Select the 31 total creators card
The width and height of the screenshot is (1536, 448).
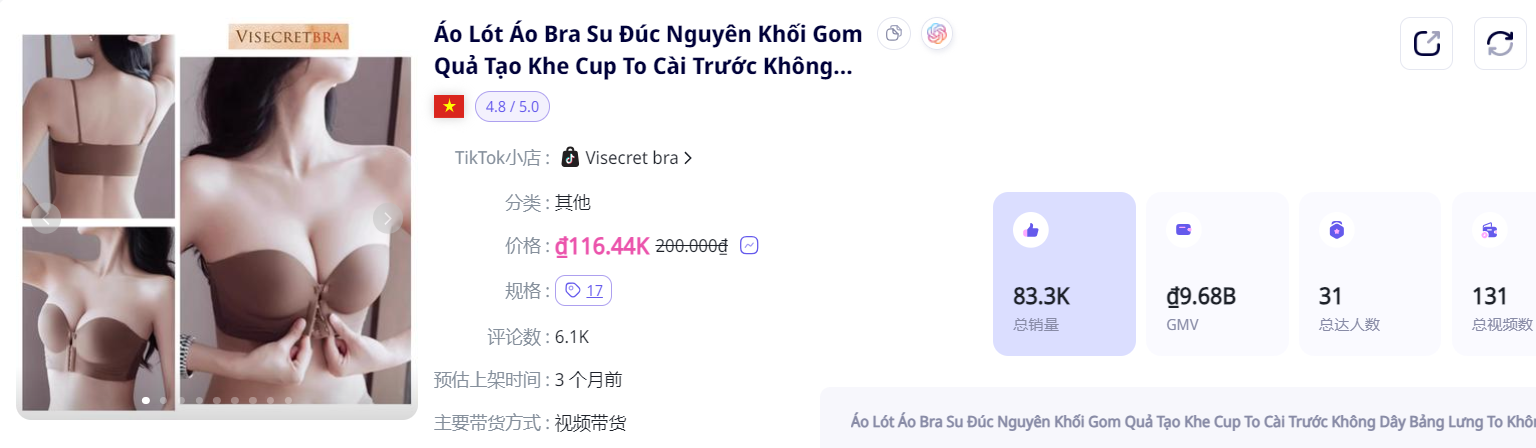[x=1370, y=273]
